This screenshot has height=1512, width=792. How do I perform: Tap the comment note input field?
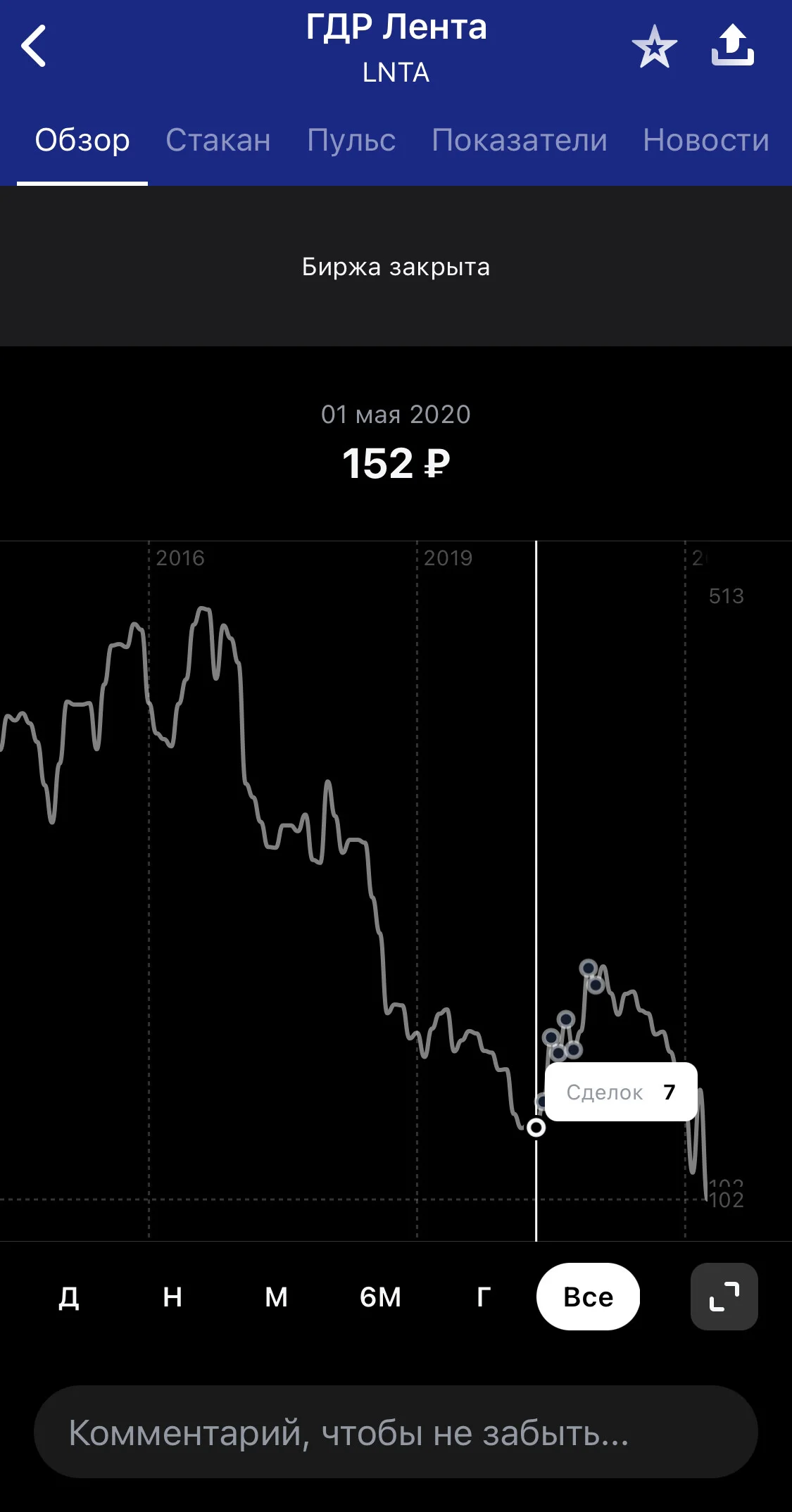(x=396, y=1432)
